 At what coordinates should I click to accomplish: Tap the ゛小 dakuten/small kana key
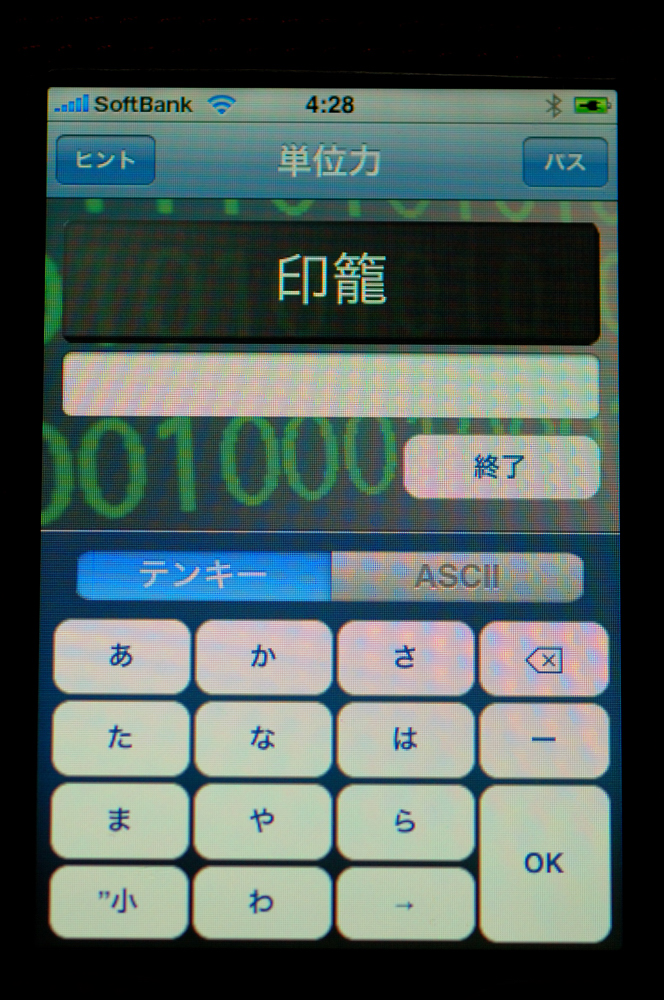[x=120, y=902]
